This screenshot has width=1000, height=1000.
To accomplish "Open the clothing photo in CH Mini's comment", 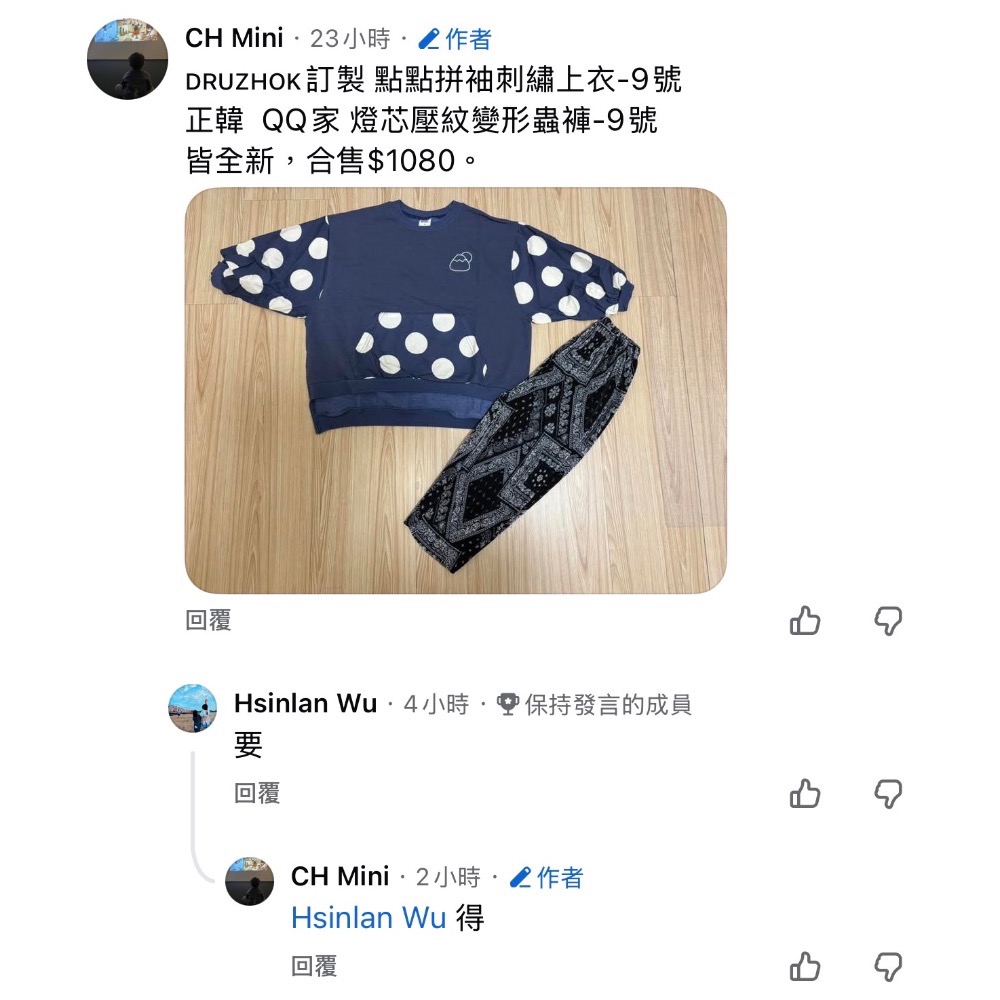I will (456, 390).
